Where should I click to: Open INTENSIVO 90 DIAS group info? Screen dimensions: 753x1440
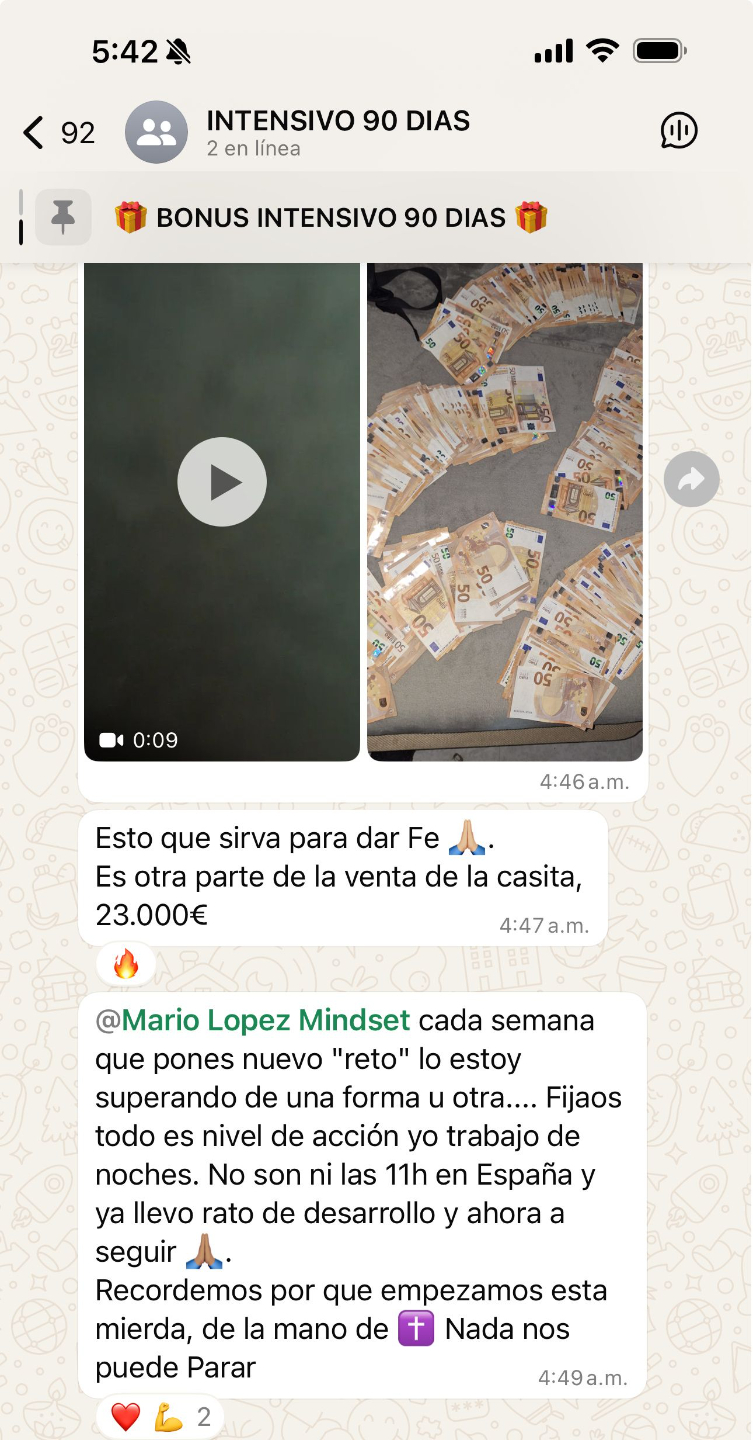tap(337, 133)
